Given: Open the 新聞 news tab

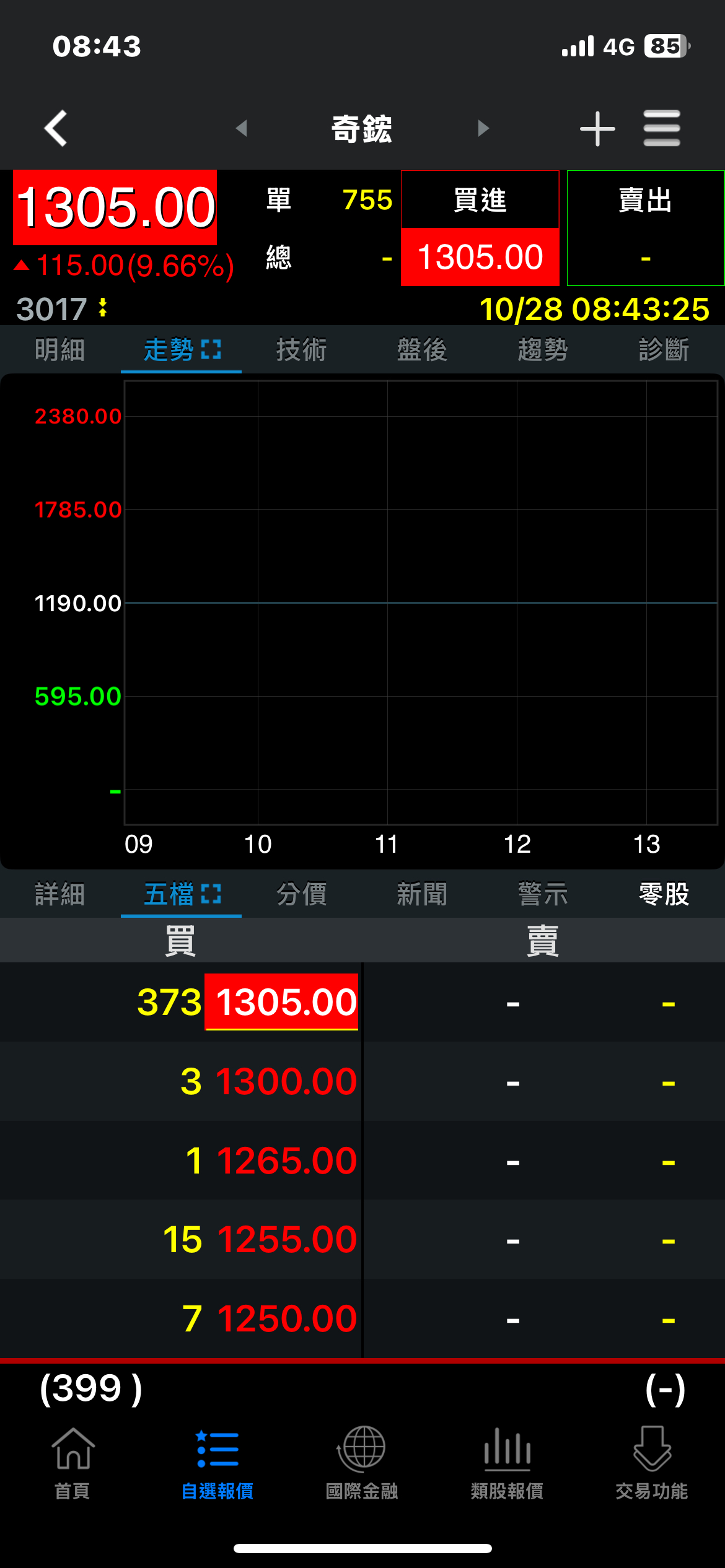Looking at the screenshot, I should click(422, 894).
